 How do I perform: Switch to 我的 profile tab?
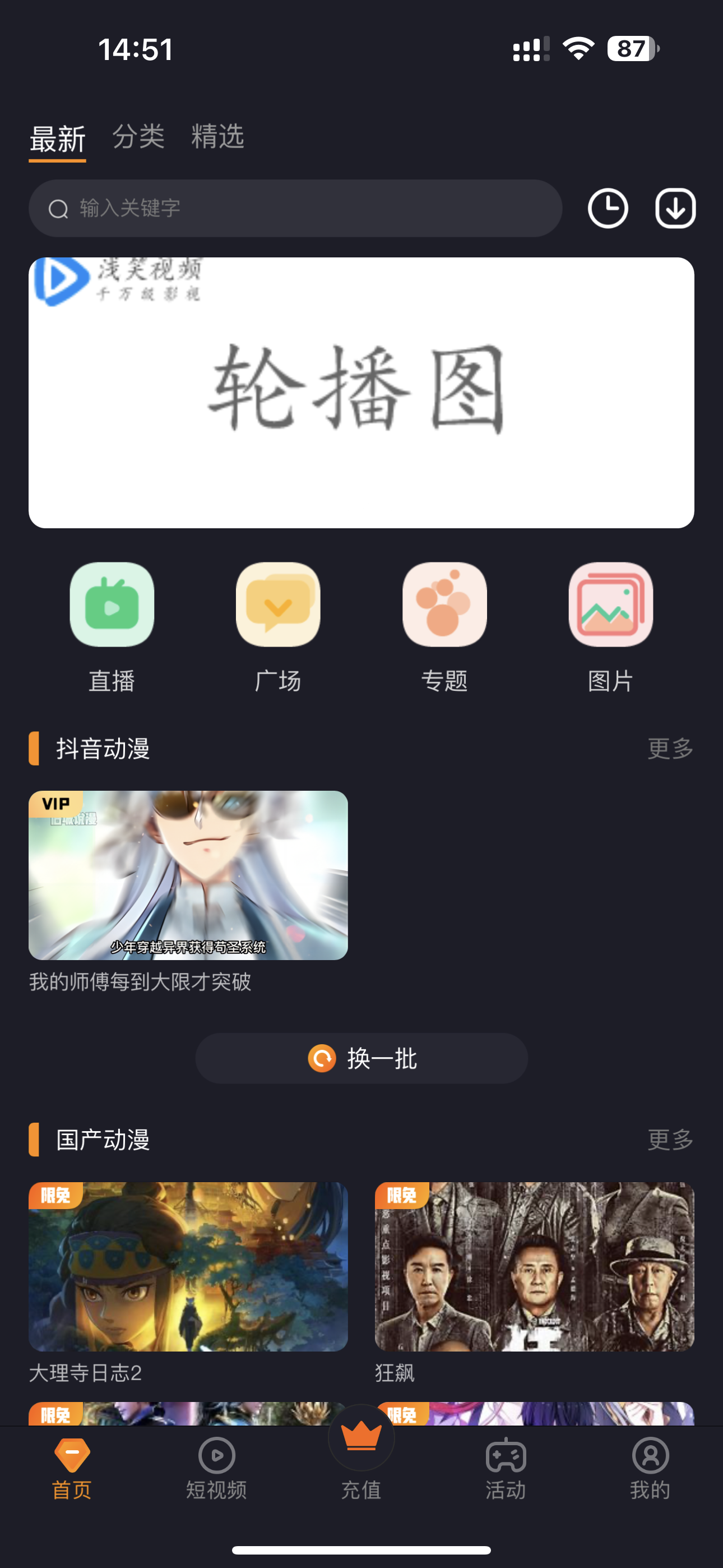650,1468
